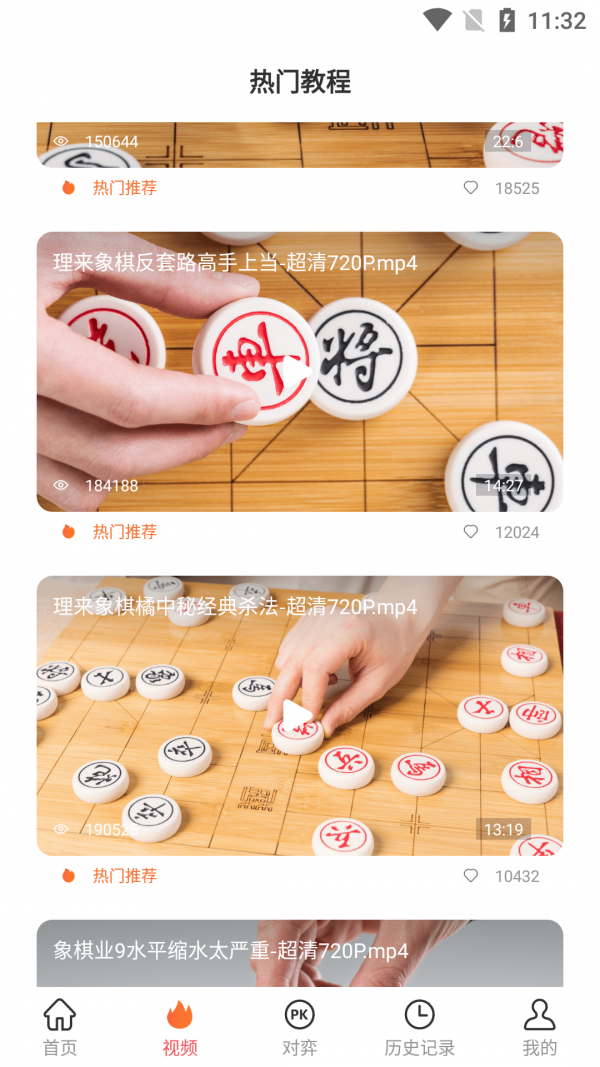The height and width of the screenshot is (1067, 600).
Task: Play the 橘中秘经典杀法 video
Action: click(297, 715)
